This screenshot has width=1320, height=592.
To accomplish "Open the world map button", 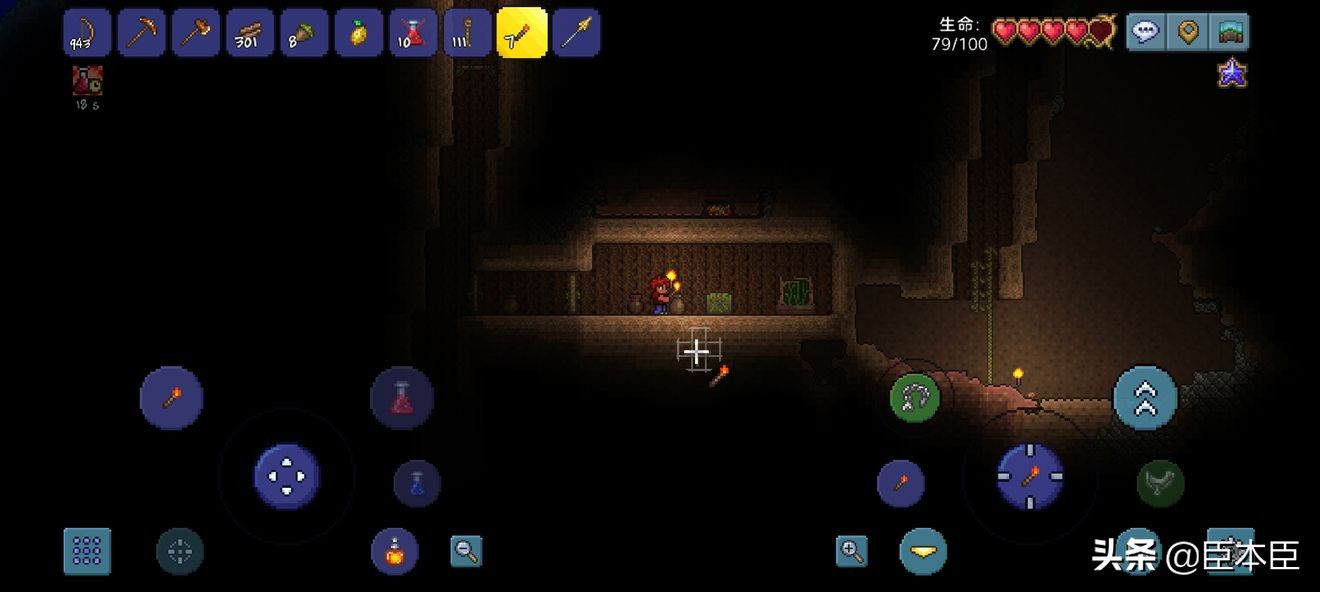I will [x=1229, y=32].
